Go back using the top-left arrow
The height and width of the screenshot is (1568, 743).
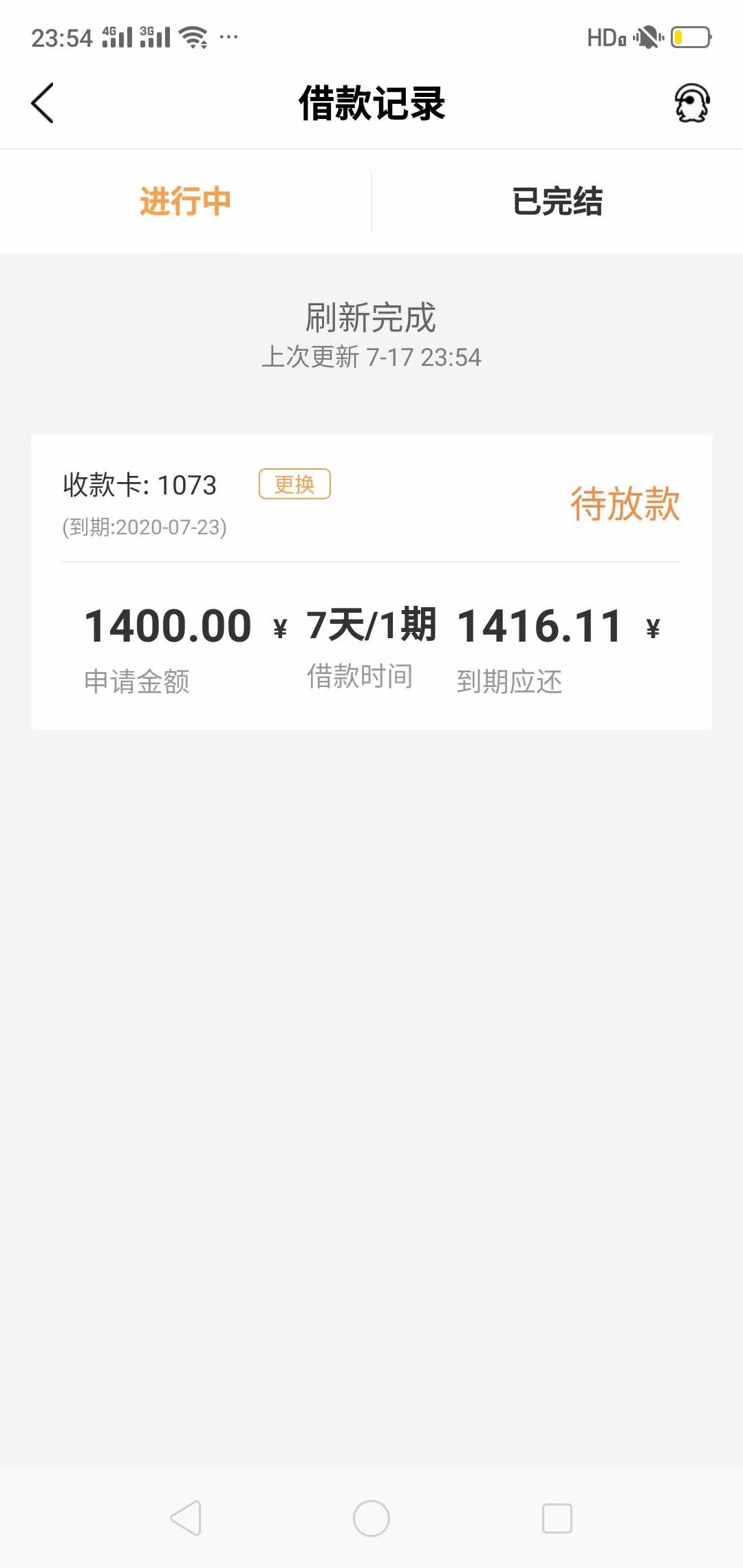tap(42, 103)
